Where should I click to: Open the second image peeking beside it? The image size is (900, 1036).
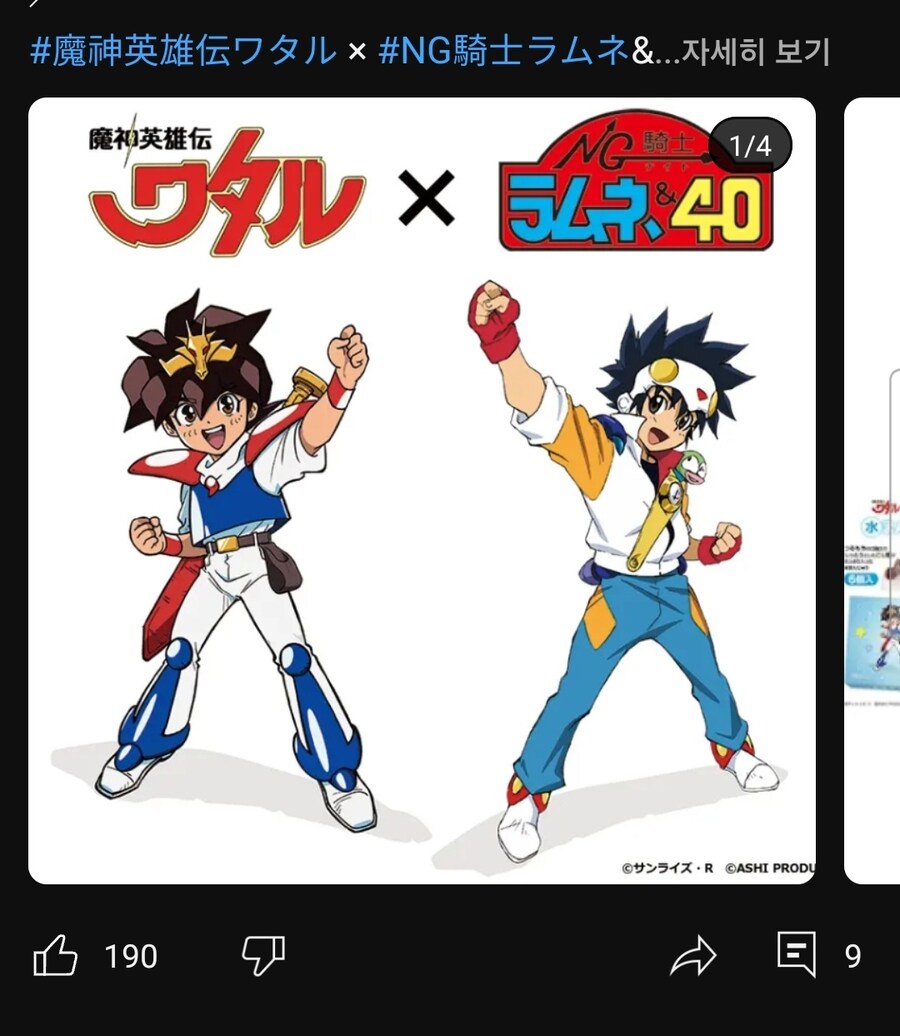[872, 490]
